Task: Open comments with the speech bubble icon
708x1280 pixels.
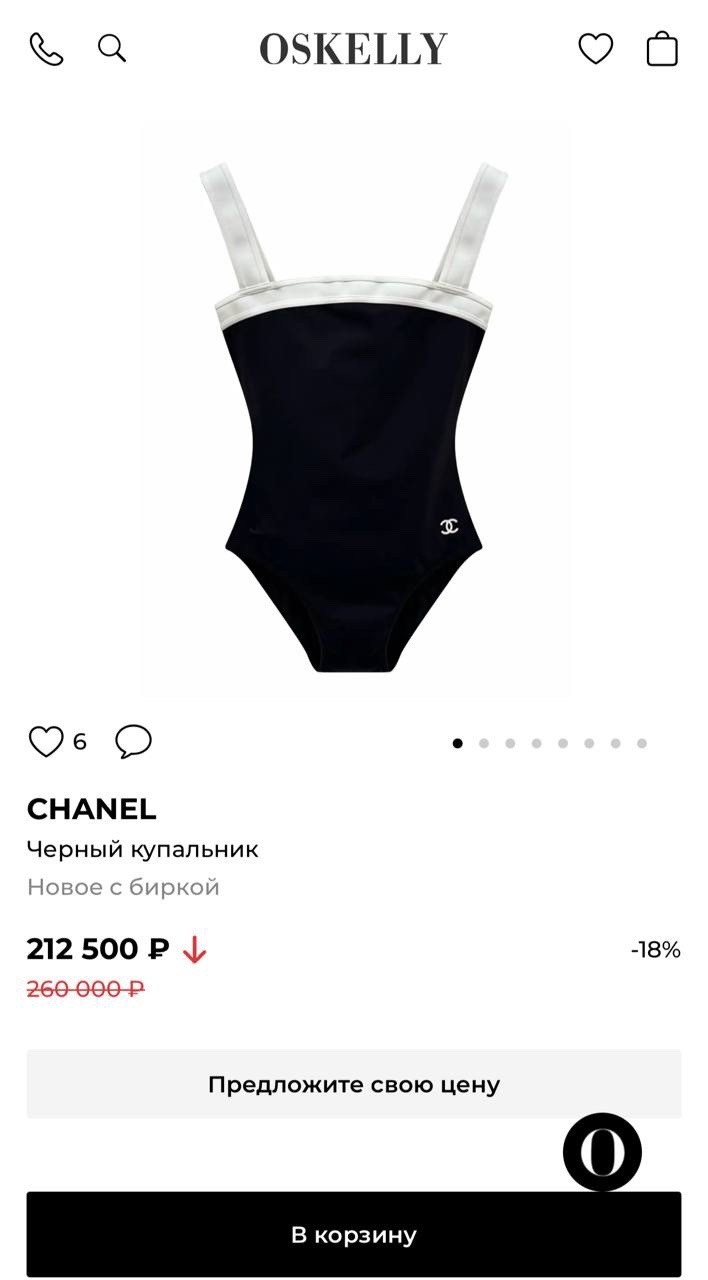Action: point(133,741)
